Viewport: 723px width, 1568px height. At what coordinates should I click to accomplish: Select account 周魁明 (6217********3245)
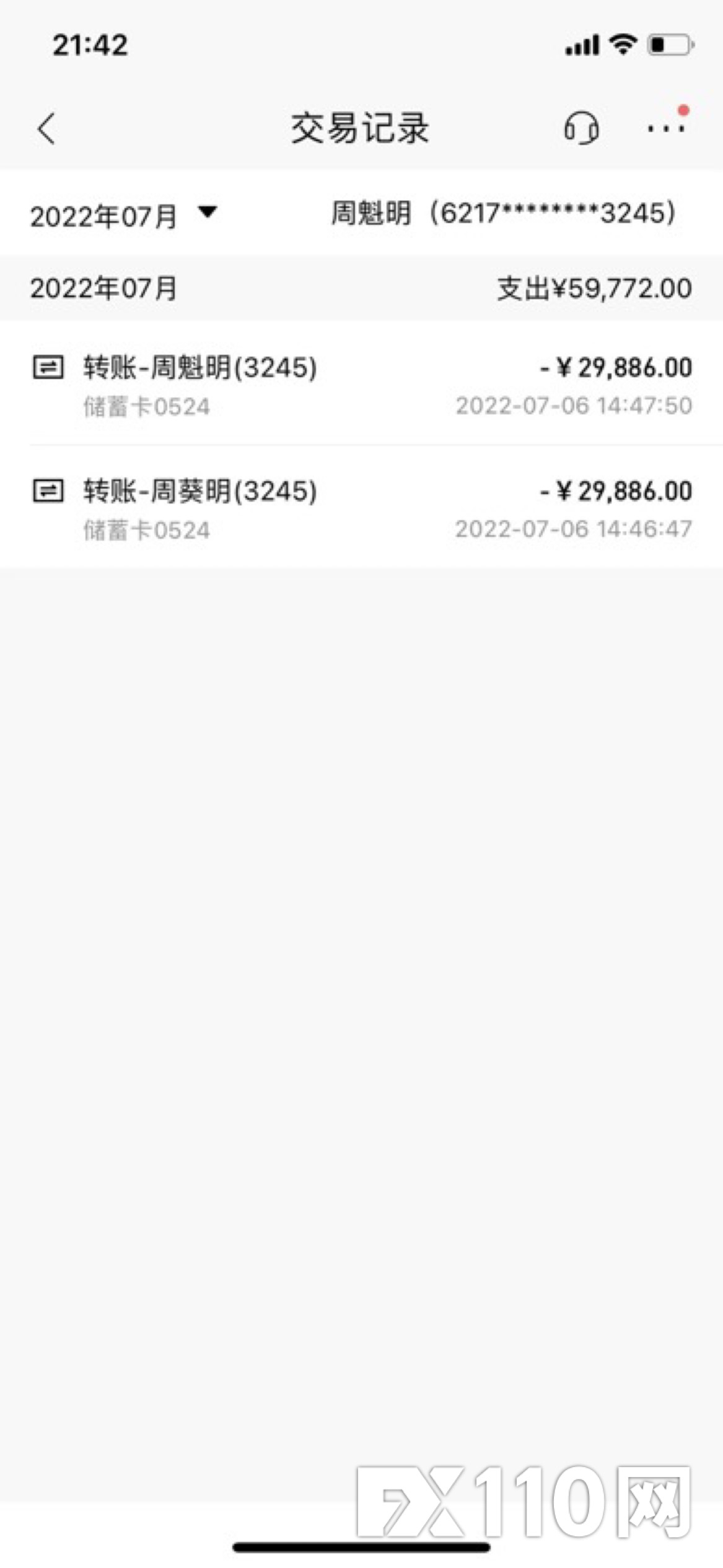pyautogui.click(x=502, y=214)
